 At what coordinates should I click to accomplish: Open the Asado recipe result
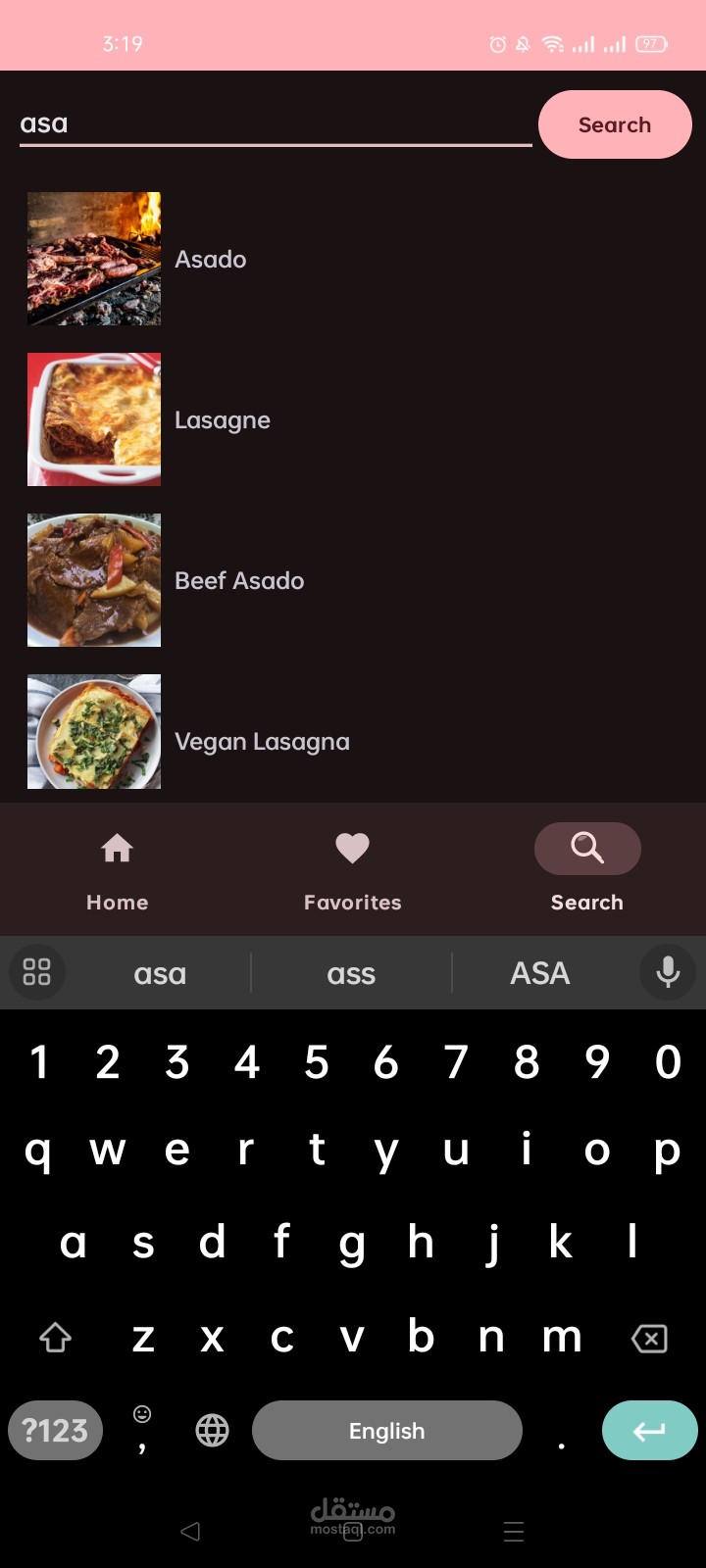coord(210,259)
